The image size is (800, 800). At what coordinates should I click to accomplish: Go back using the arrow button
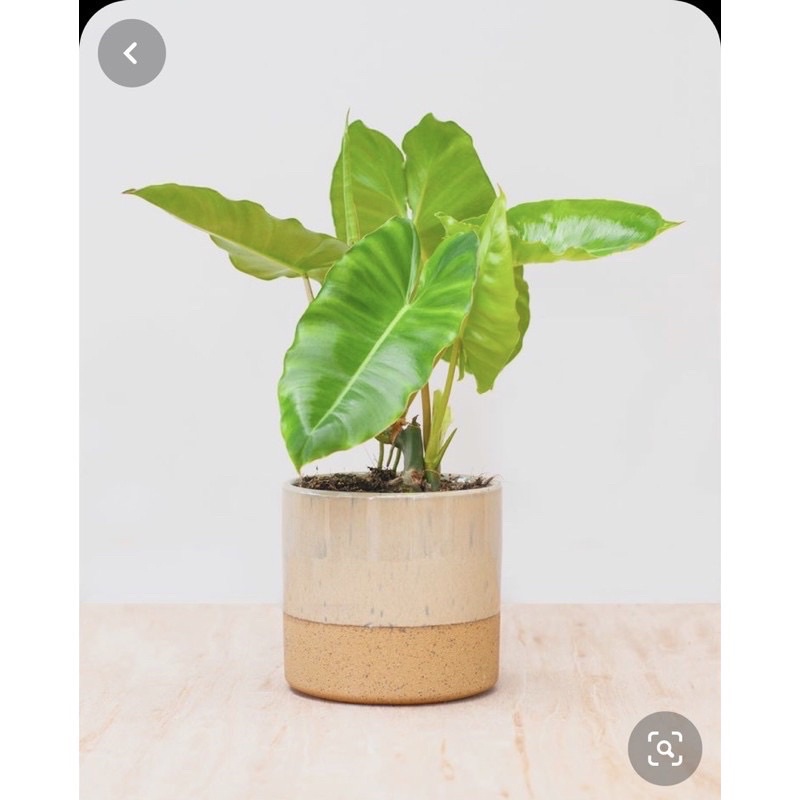coord(131,53)
